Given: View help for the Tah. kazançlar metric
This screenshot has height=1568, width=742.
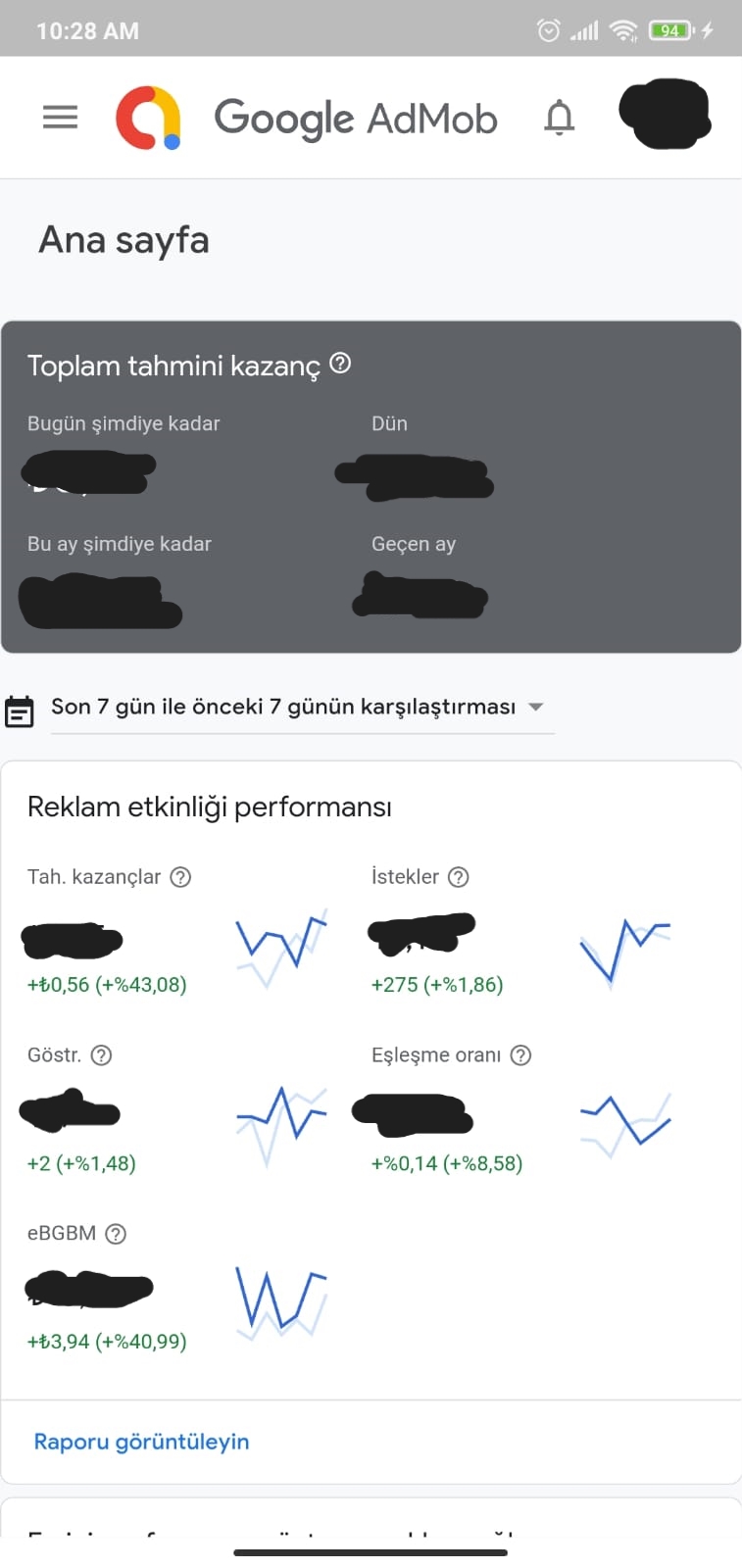Looking at the screenshot, I should pyautogui.click(x=180, y=877).
